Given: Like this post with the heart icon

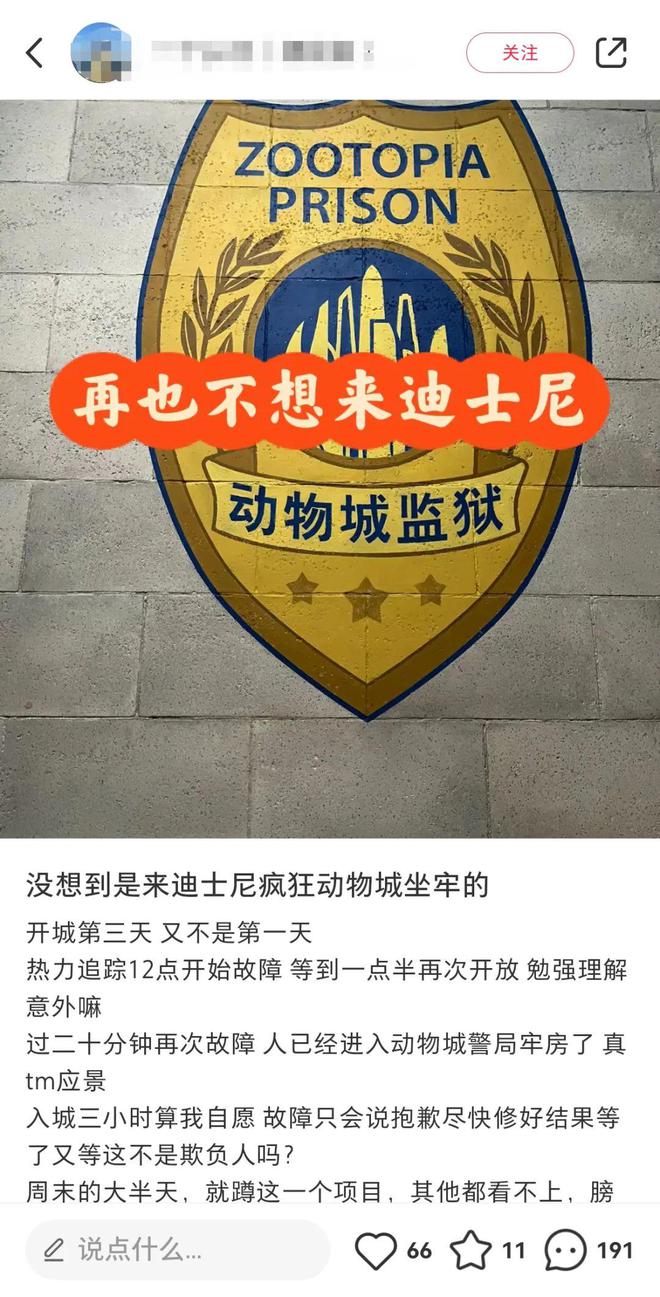Looking at the screenshot, I should (377, 1250).
